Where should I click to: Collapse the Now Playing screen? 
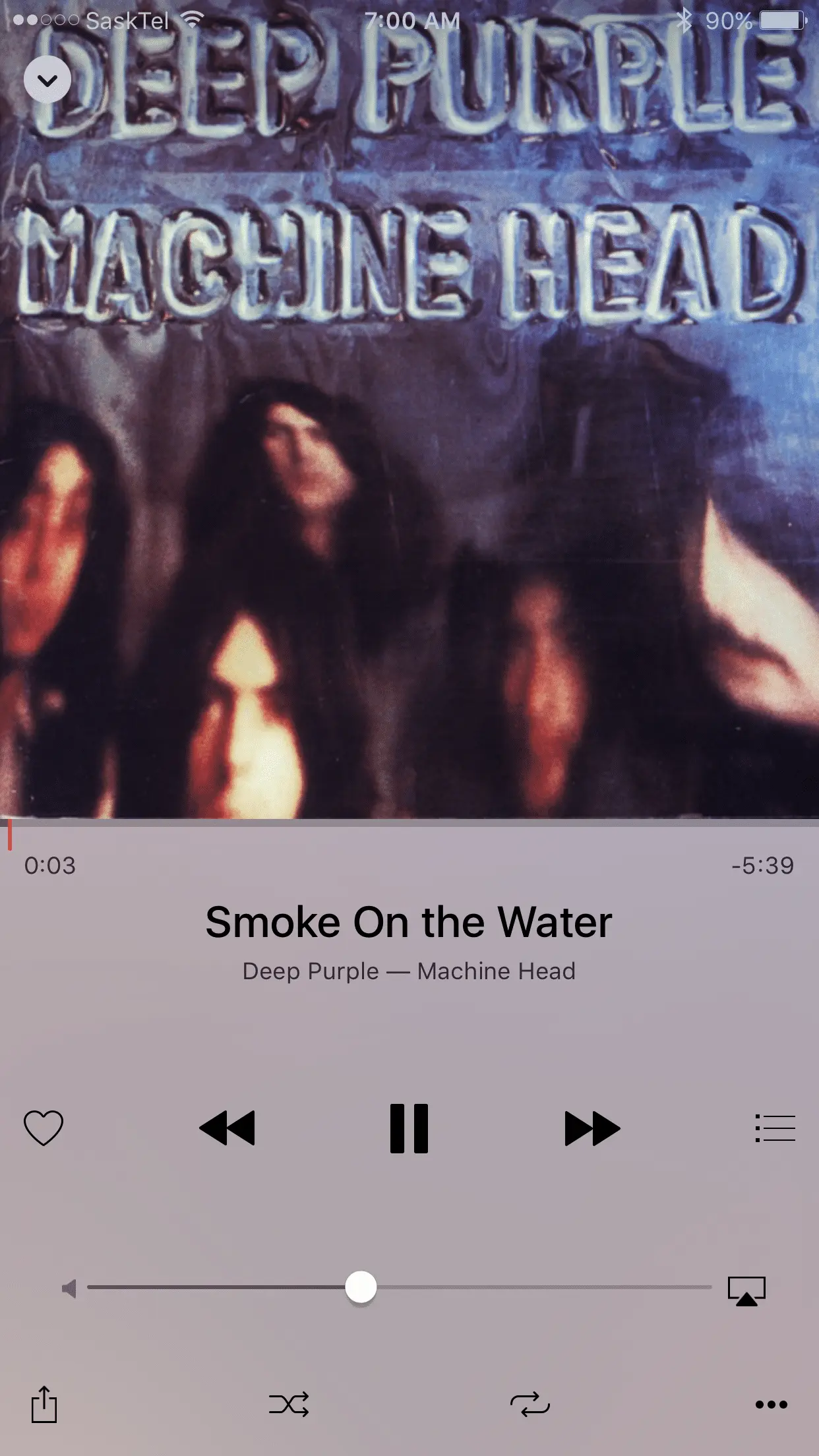click(47, 80)
